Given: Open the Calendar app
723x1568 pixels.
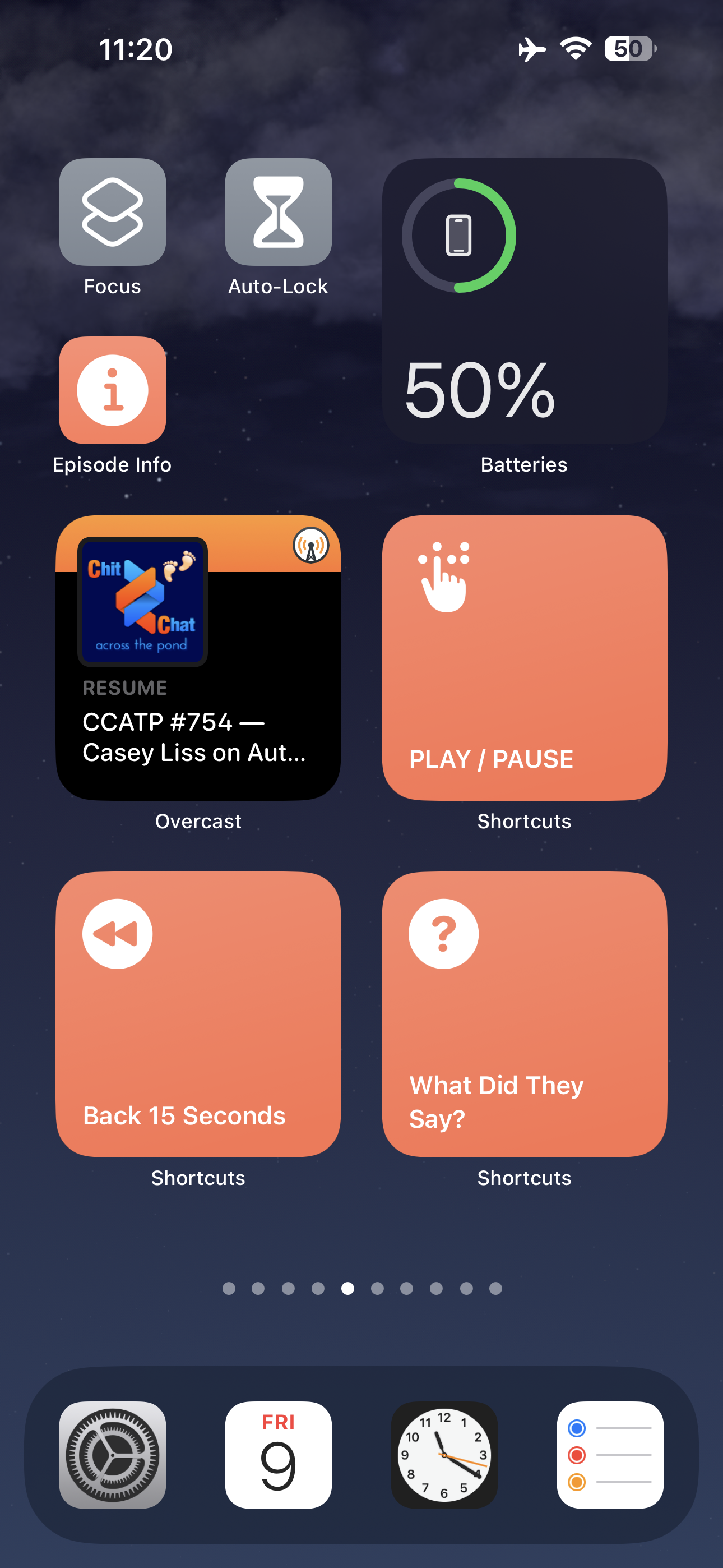Looking at the screenshot, I should click(x=278, y=1455).
